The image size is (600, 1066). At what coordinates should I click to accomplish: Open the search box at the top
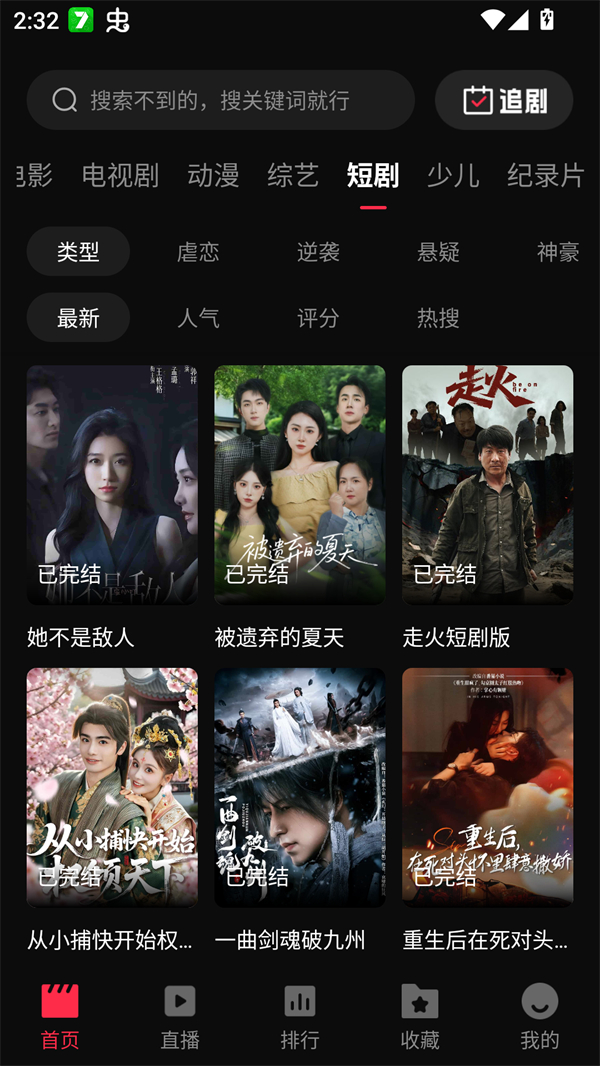pos(220,100)
